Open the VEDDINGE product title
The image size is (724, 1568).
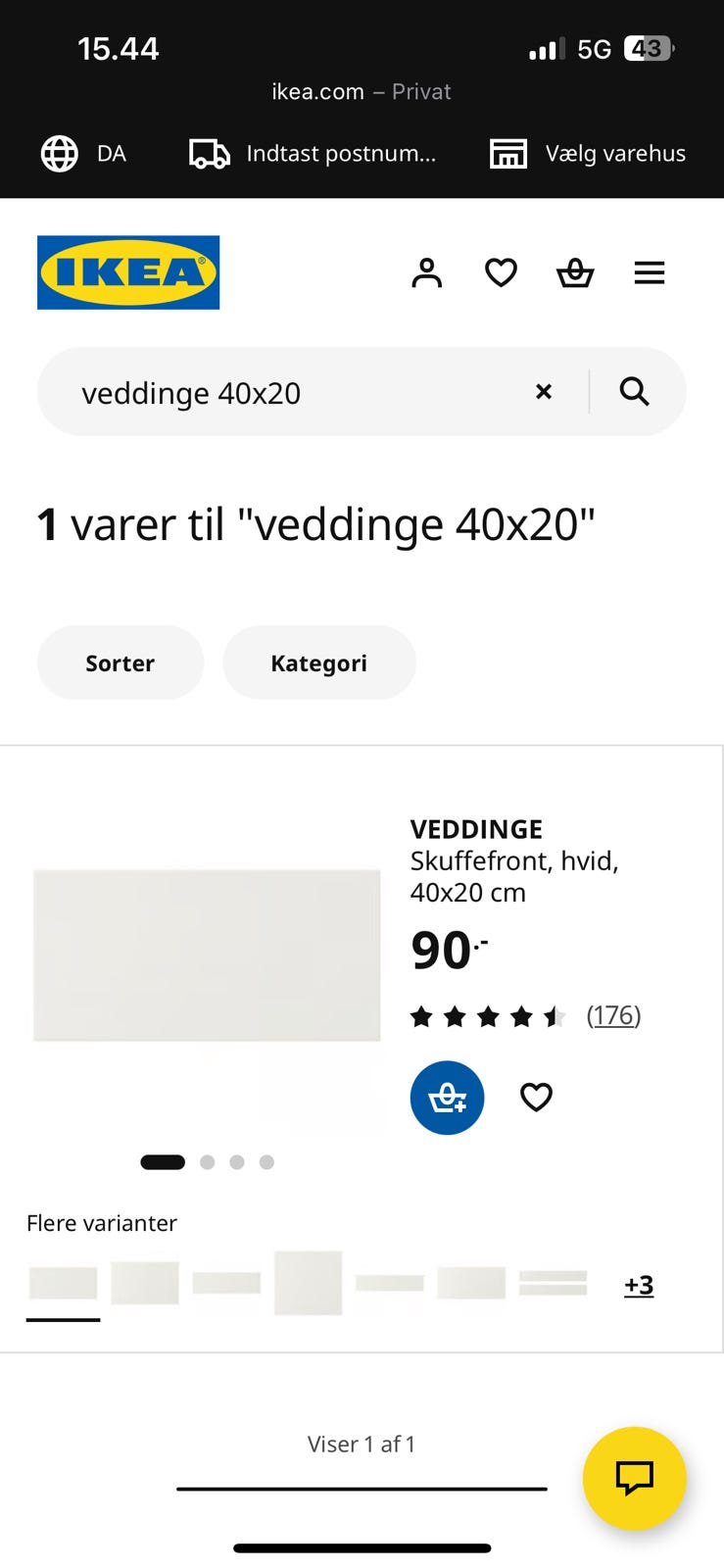point(476,828)
